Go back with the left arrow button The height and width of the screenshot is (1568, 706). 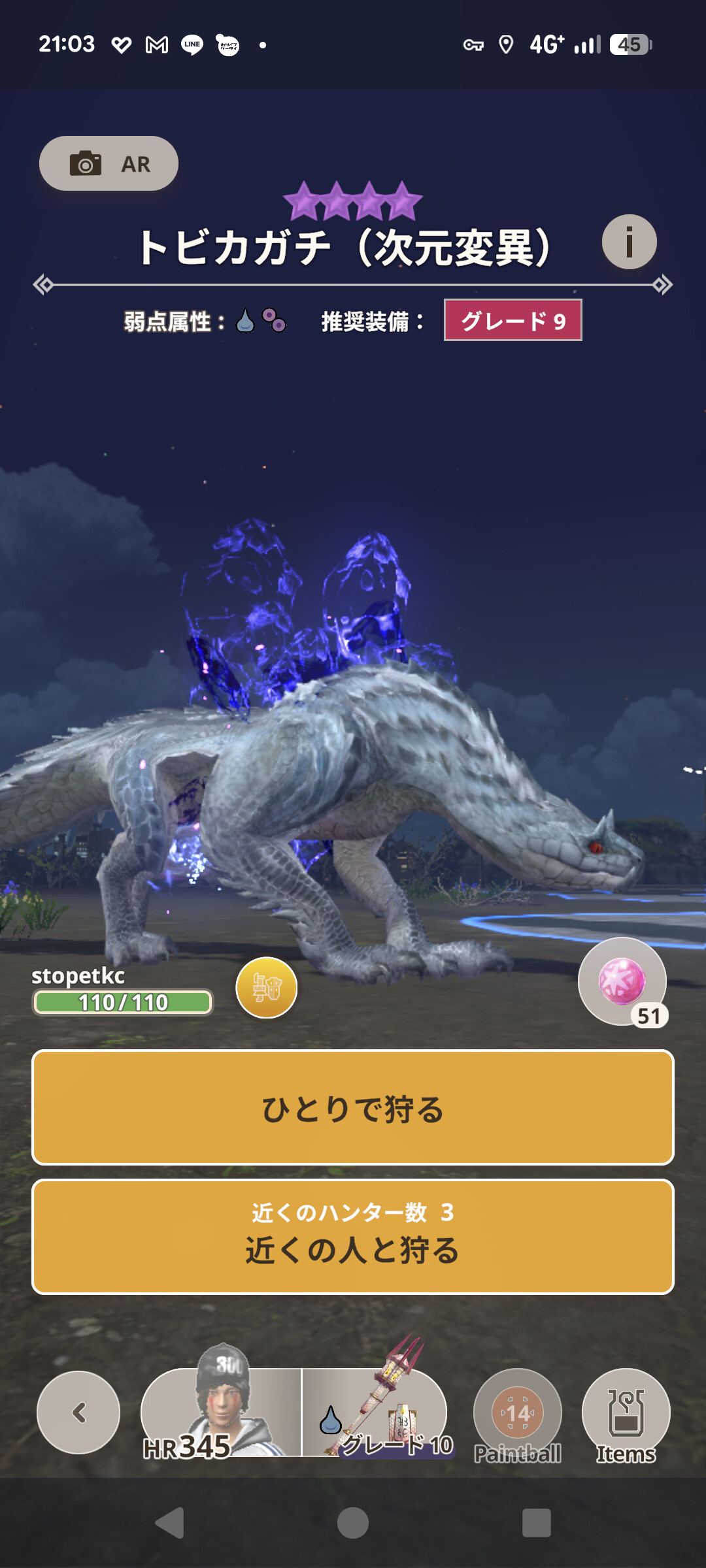point(78,1413)
